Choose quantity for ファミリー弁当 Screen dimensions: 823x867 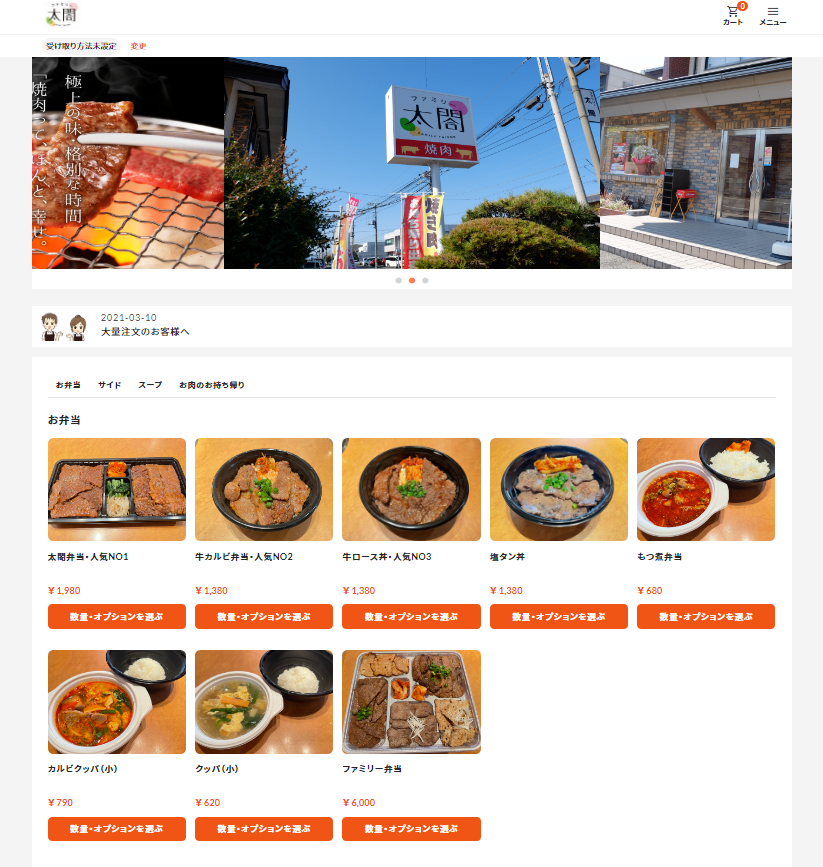tap(411, 829)
